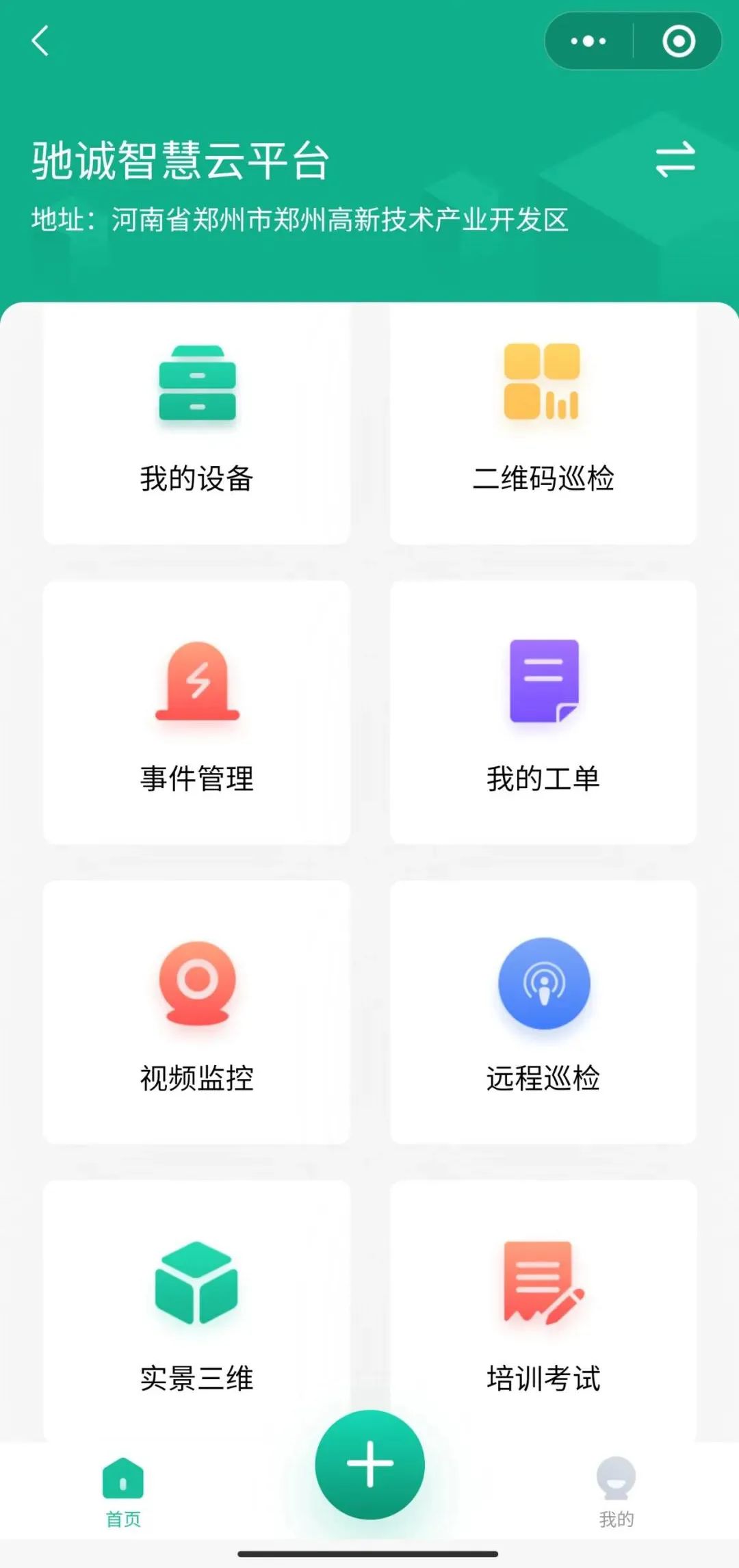Open 事件管理 card
The height and width of the screenshot is (1568, 739).
196,712
